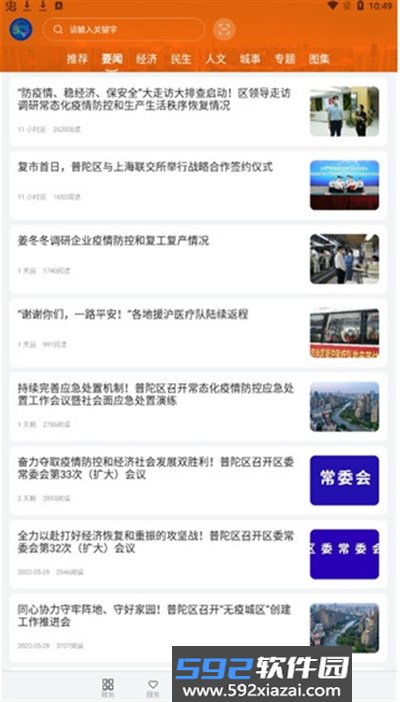400x702 pixels.
Task: Open the round avatar icon at top left
Action: 21,30
